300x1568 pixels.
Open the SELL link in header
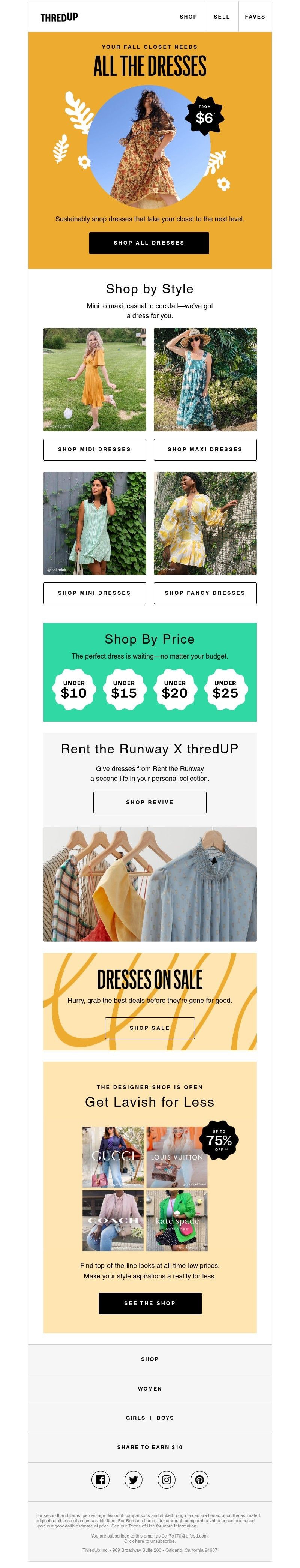point(222,17)
